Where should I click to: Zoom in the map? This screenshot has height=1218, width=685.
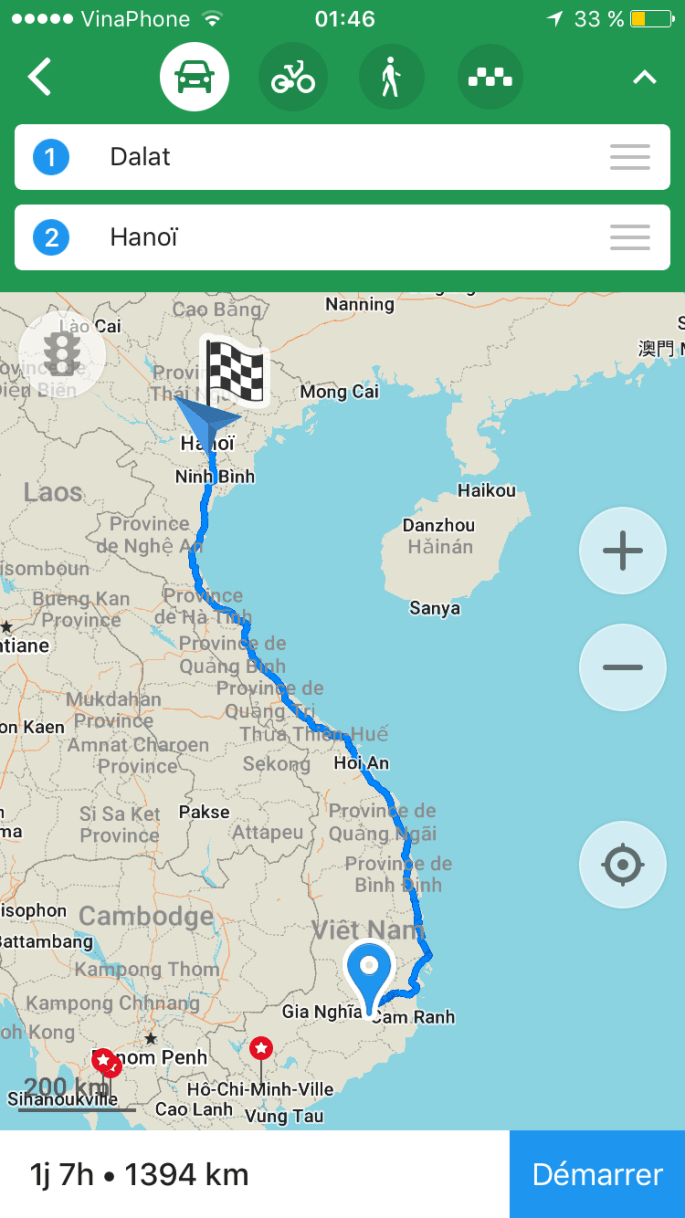pyautogui.click(x=622, y=551)
